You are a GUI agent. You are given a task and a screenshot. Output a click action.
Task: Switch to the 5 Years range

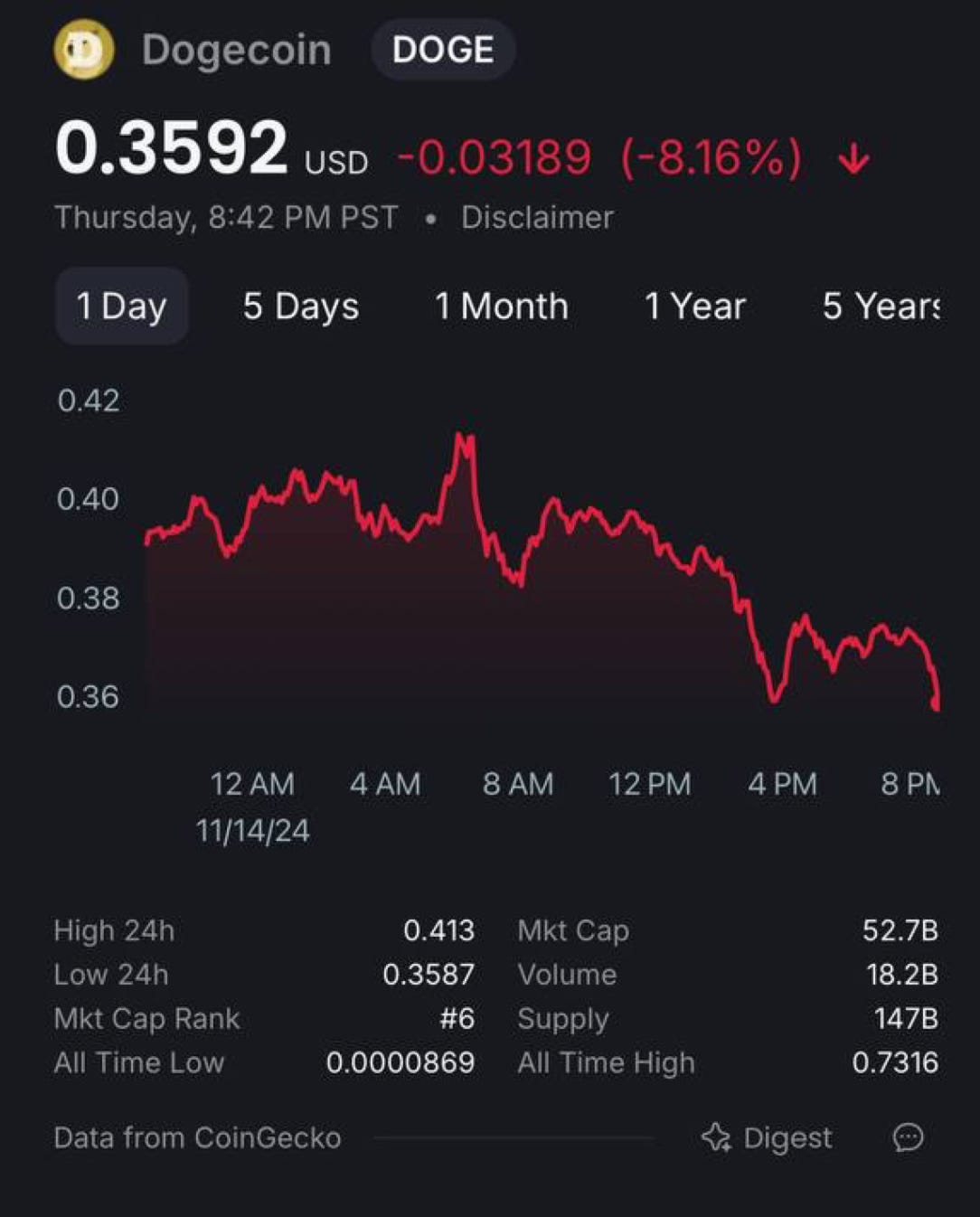tap(881, 307)
